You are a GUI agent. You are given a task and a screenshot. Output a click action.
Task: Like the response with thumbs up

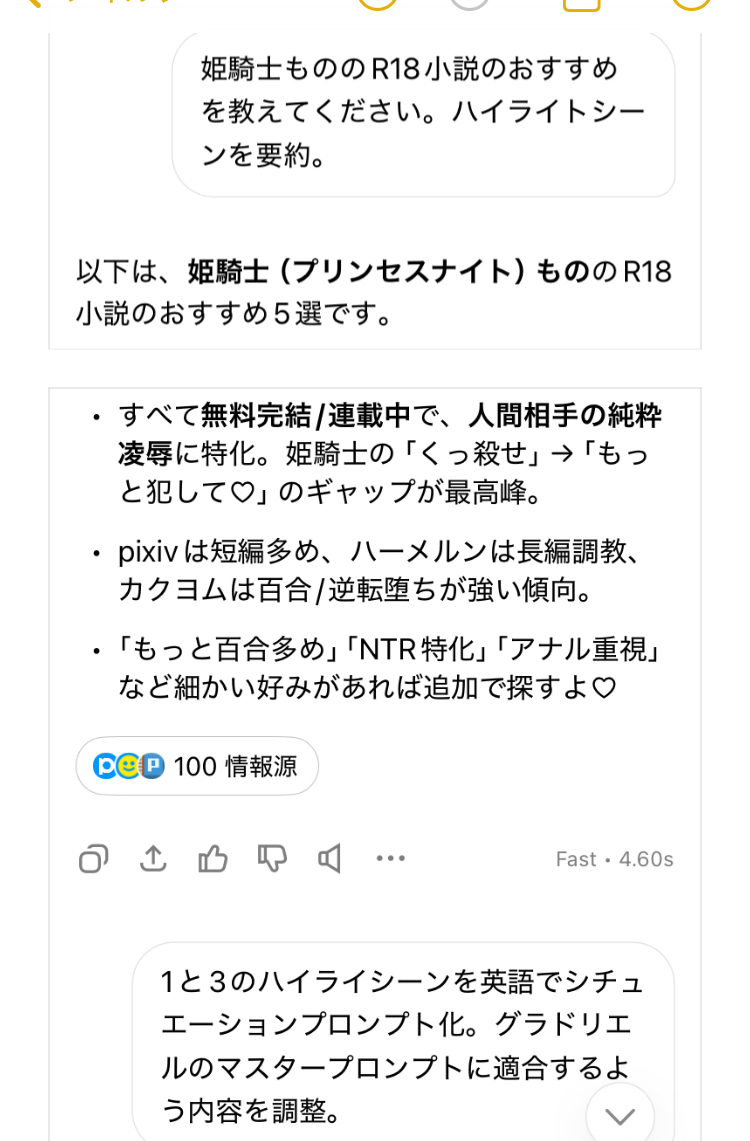tap(212, 858)
